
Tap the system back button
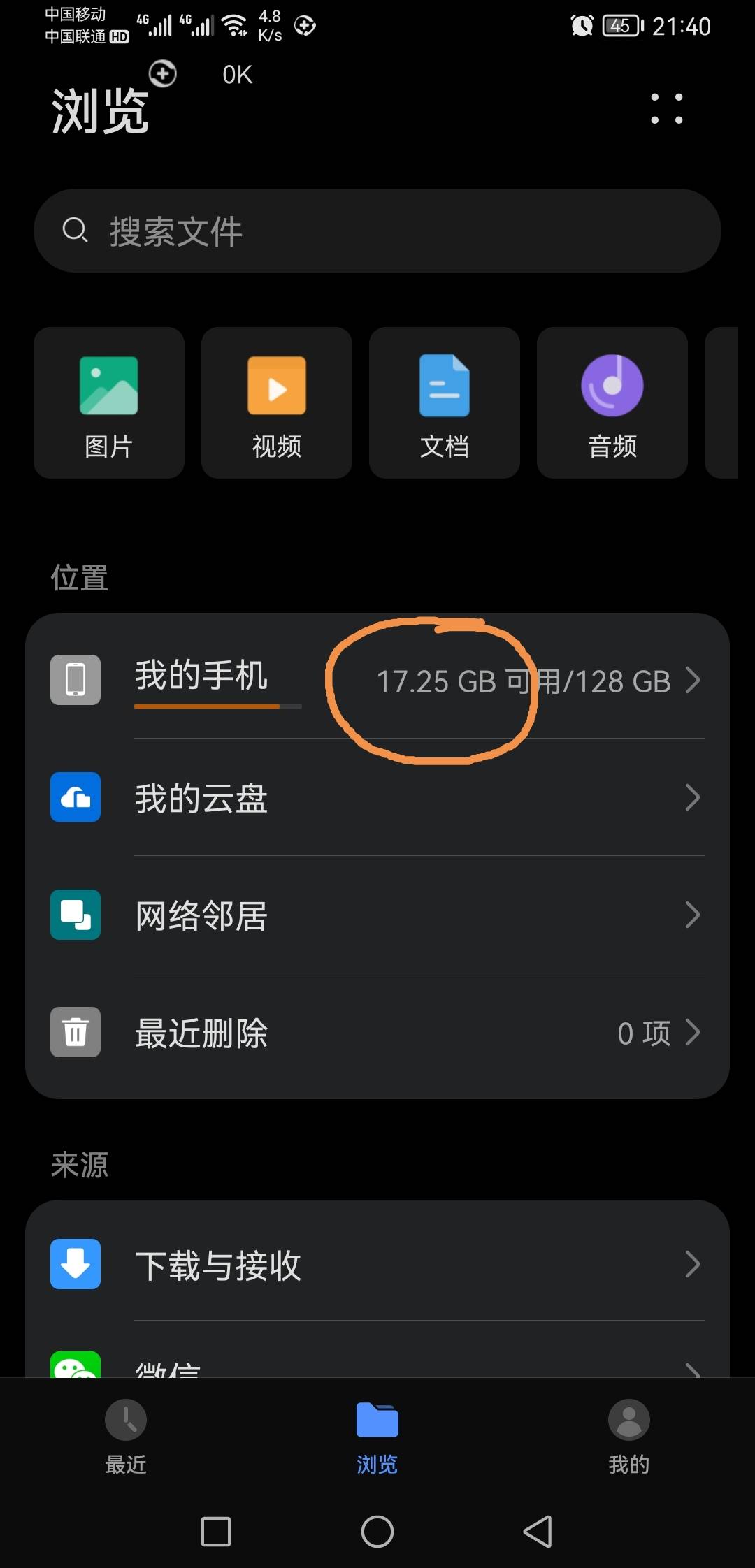pos(538,1532)
